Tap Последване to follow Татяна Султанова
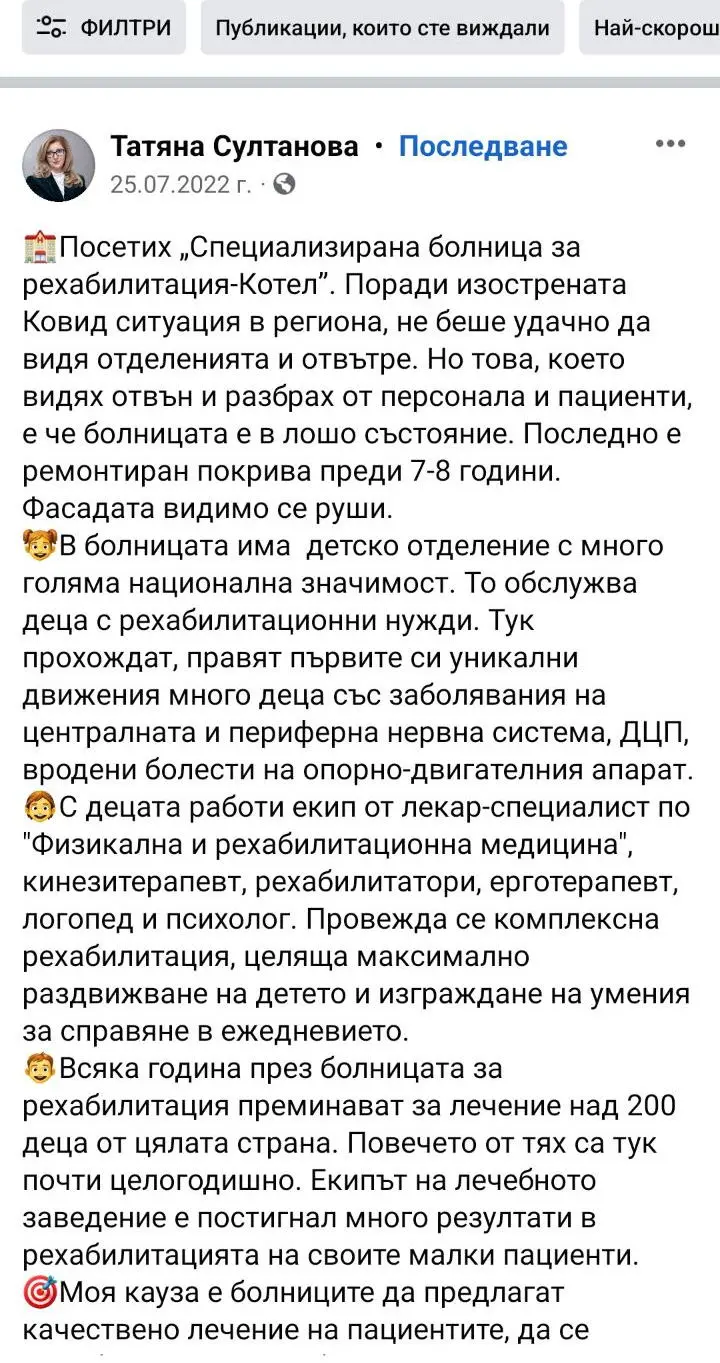Viewport: 720px width, 1363px height. [483, 147]
